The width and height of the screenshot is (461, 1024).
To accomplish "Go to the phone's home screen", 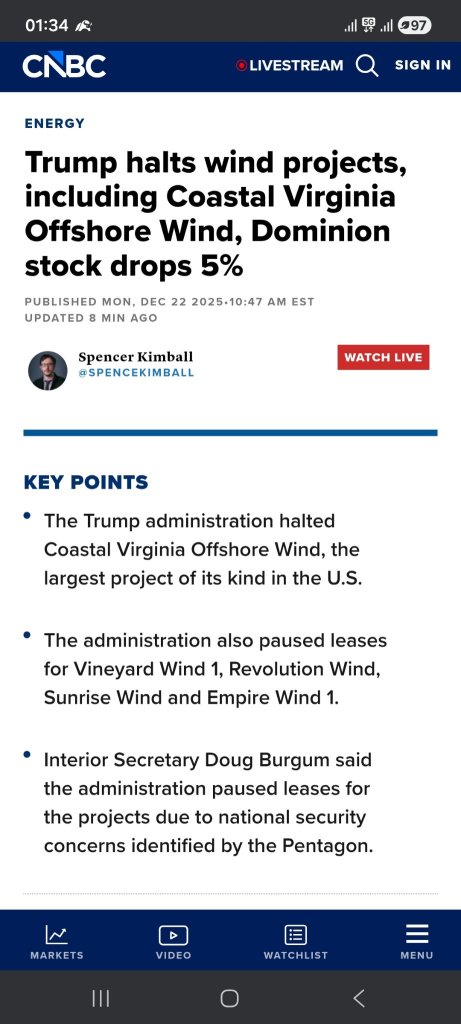I will click(230, 998).
